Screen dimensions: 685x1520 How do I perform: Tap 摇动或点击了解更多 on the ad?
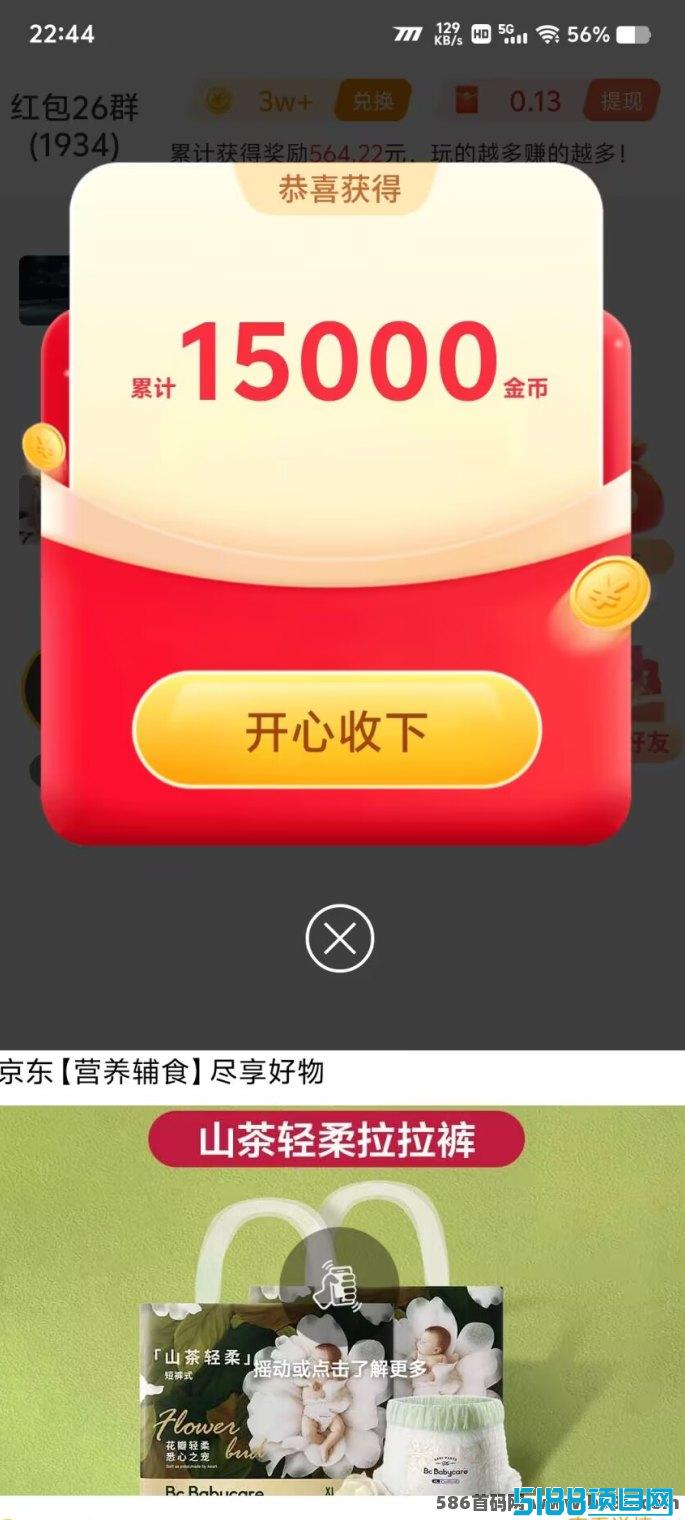pos(340,1369)
